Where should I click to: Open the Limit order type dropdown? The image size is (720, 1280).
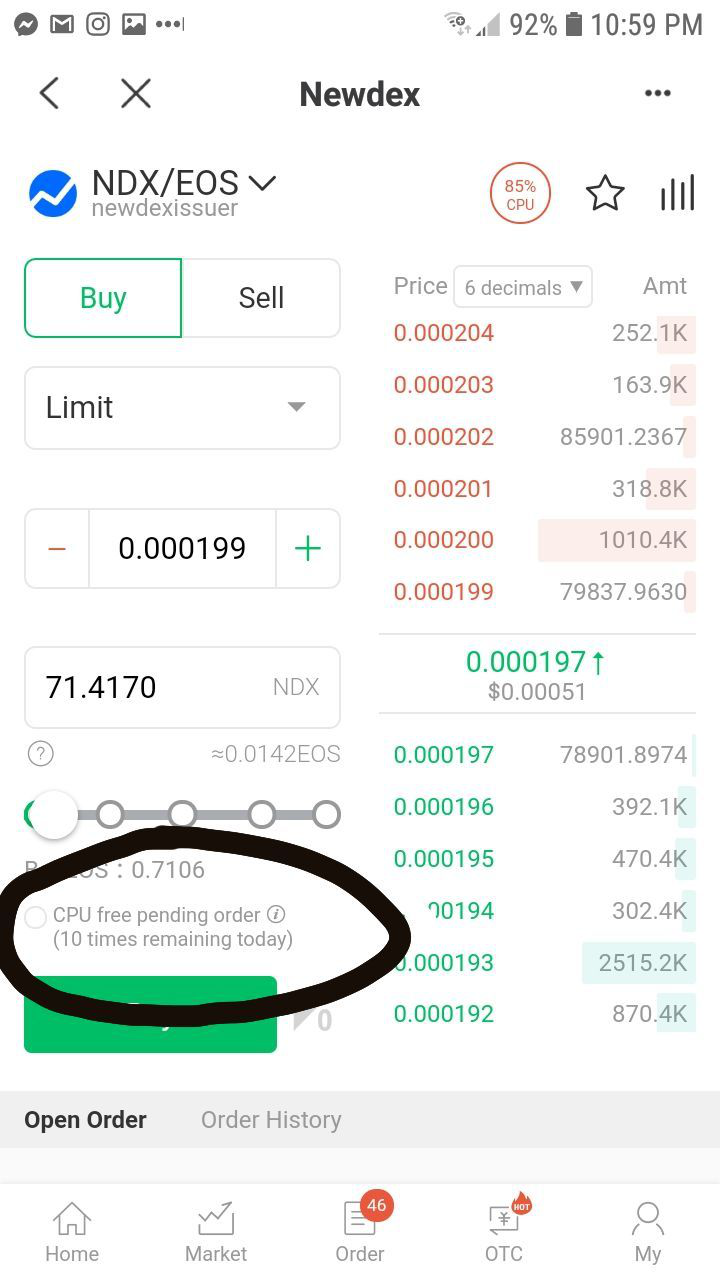click(182, 407)
